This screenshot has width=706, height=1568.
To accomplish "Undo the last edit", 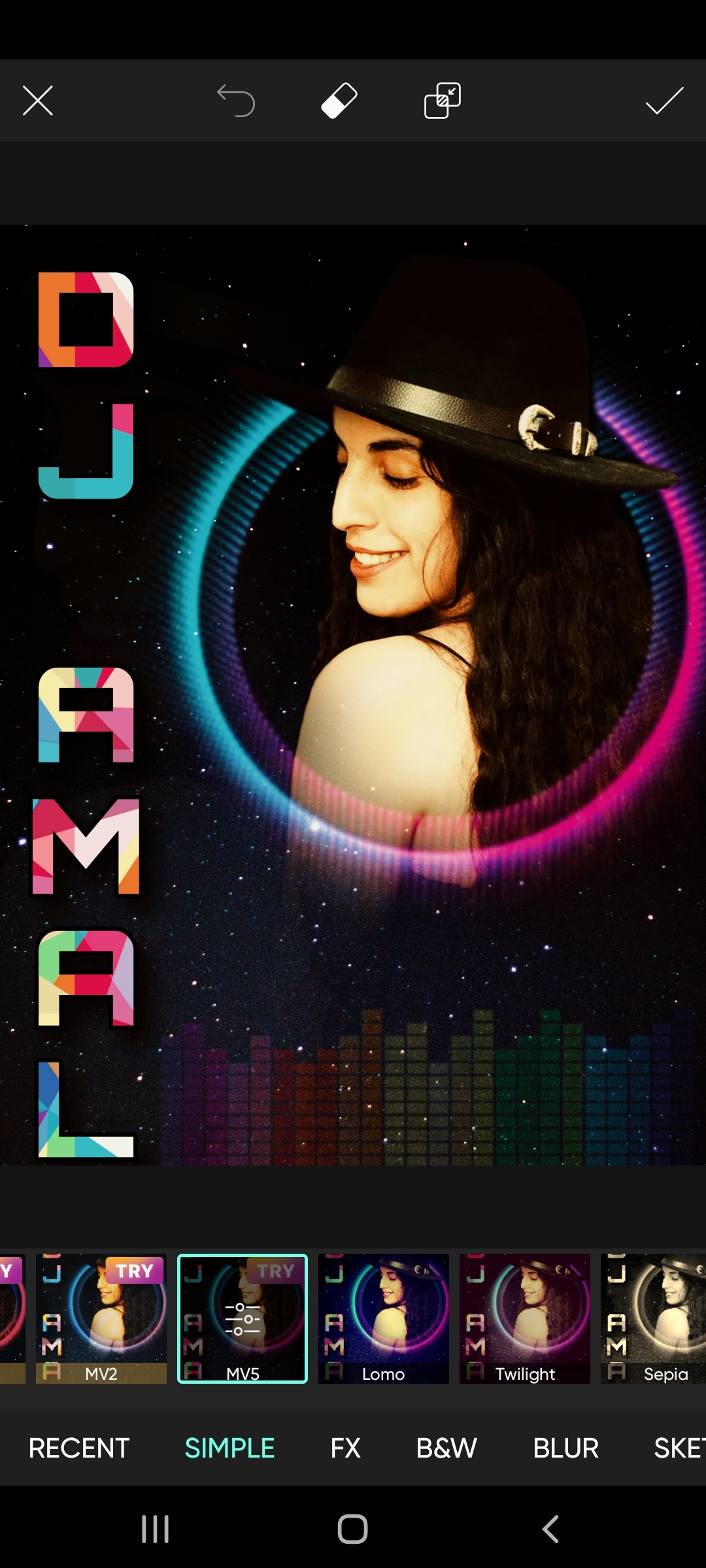I will (x=236, y=101).
